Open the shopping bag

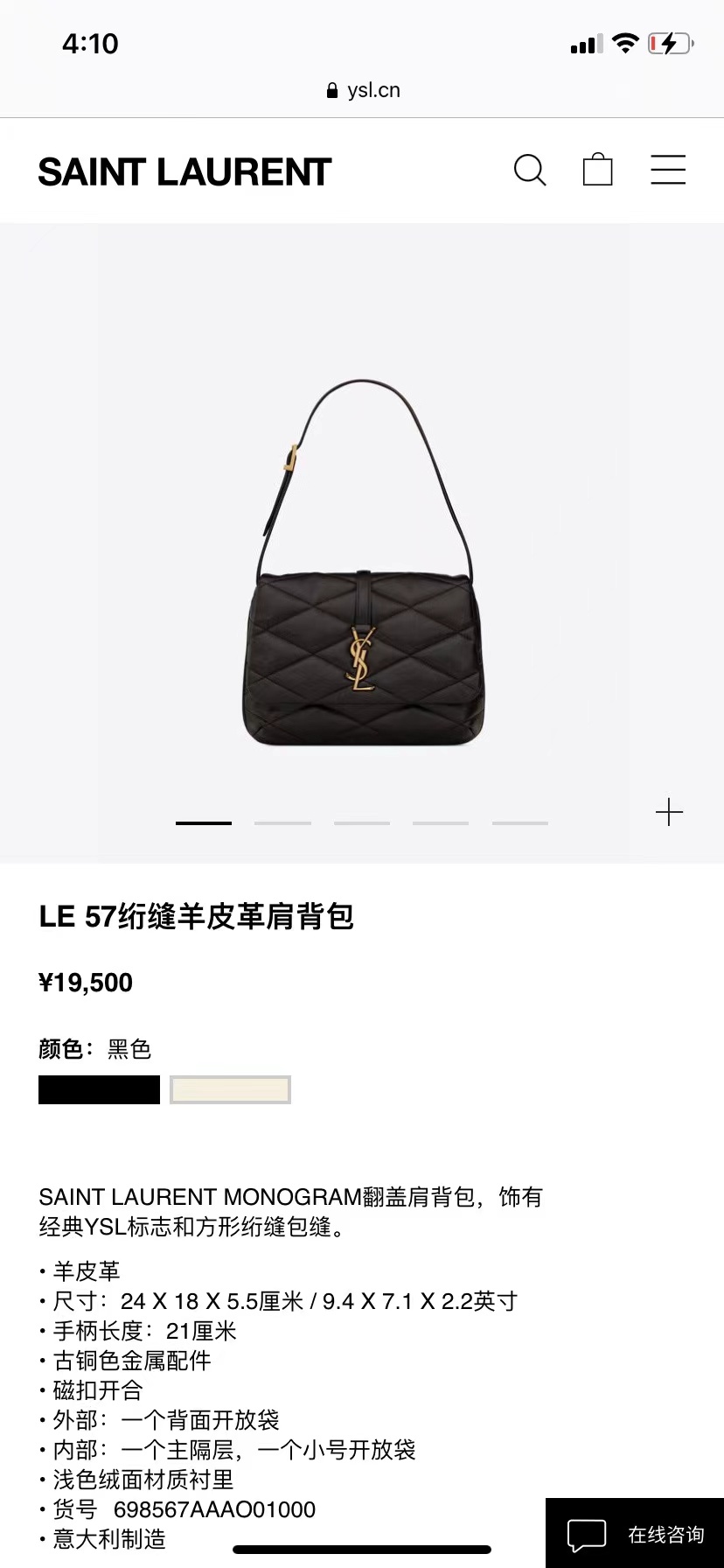[x=597, y=170]
